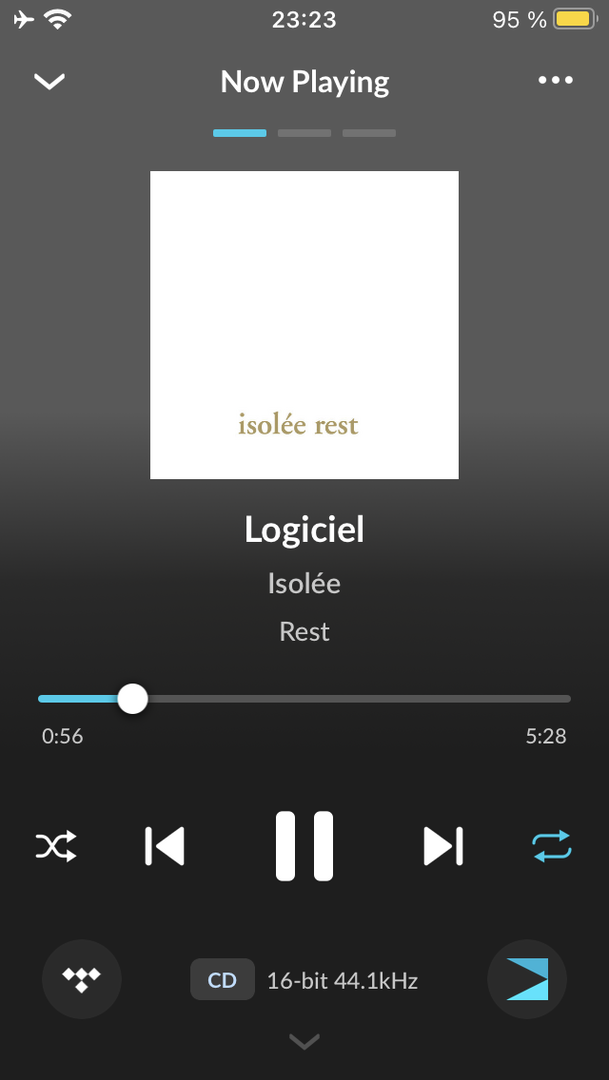609x1080 pixels.
Task: Open the album Rest
Action: tap(304, 632)
